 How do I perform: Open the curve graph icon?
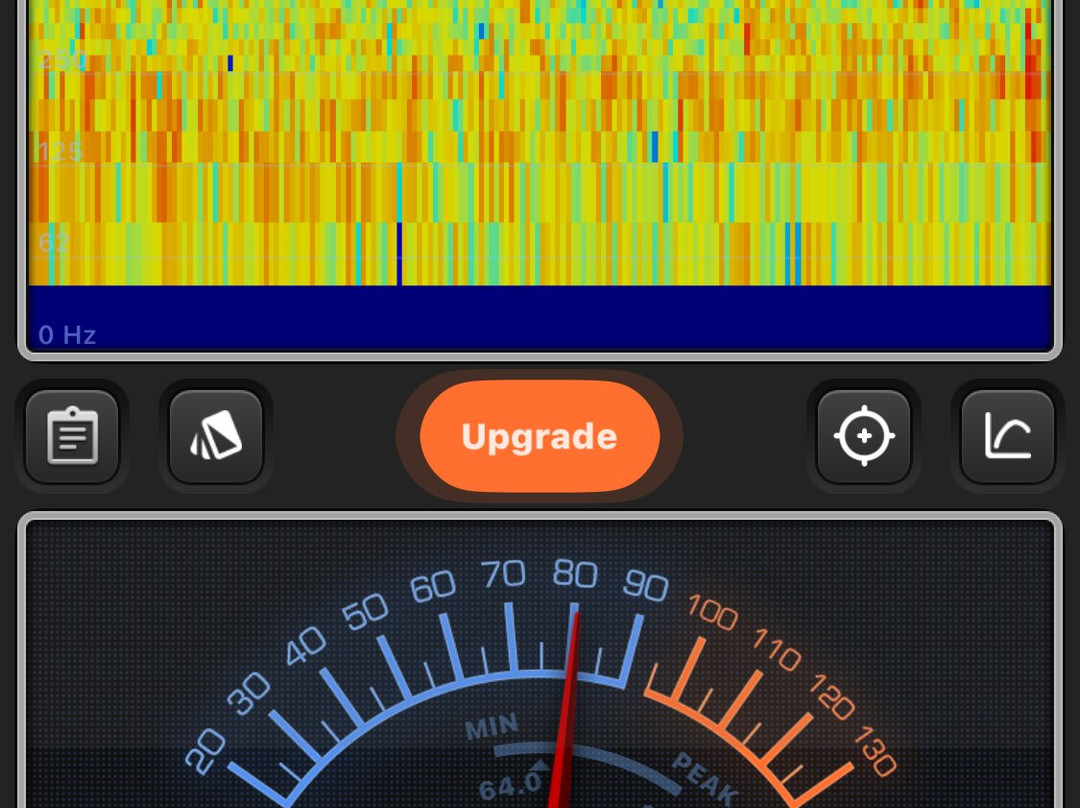click(x=1008, y=437)
